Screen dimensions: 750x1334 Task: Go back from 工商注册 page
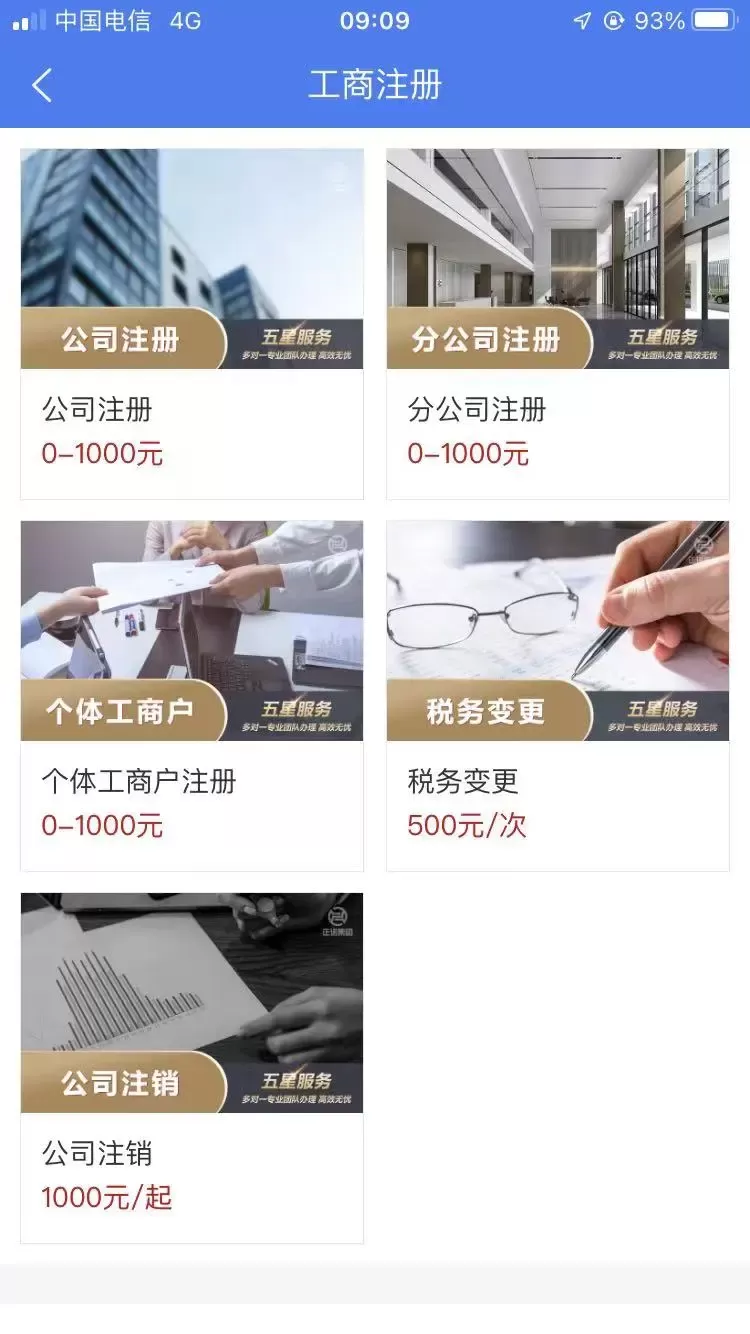42,86
